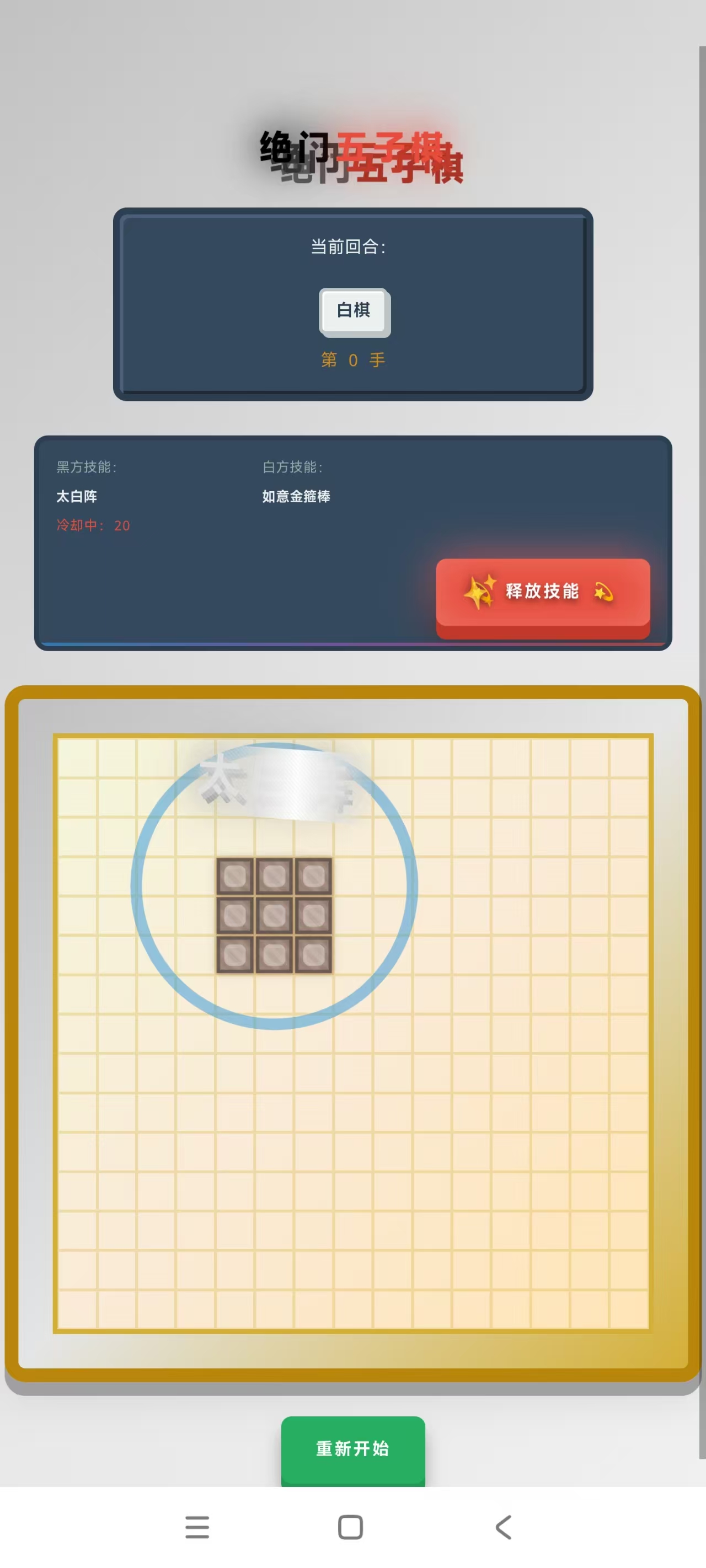
Task: Restart the game with 重新开始
Action: [352, 1449]
